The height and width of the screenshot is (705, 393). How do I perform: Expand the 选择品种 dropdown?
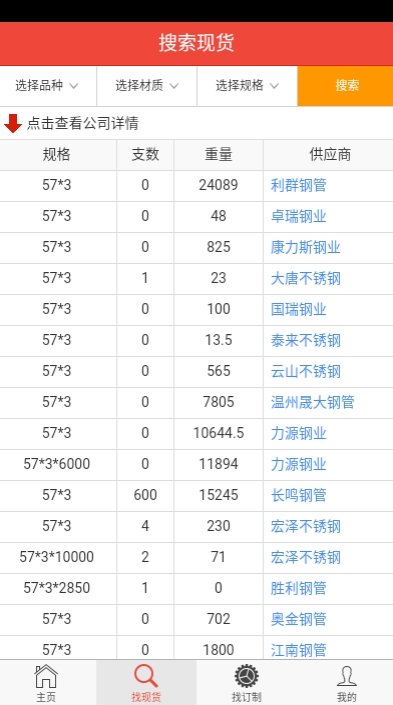tap(48, 85)
